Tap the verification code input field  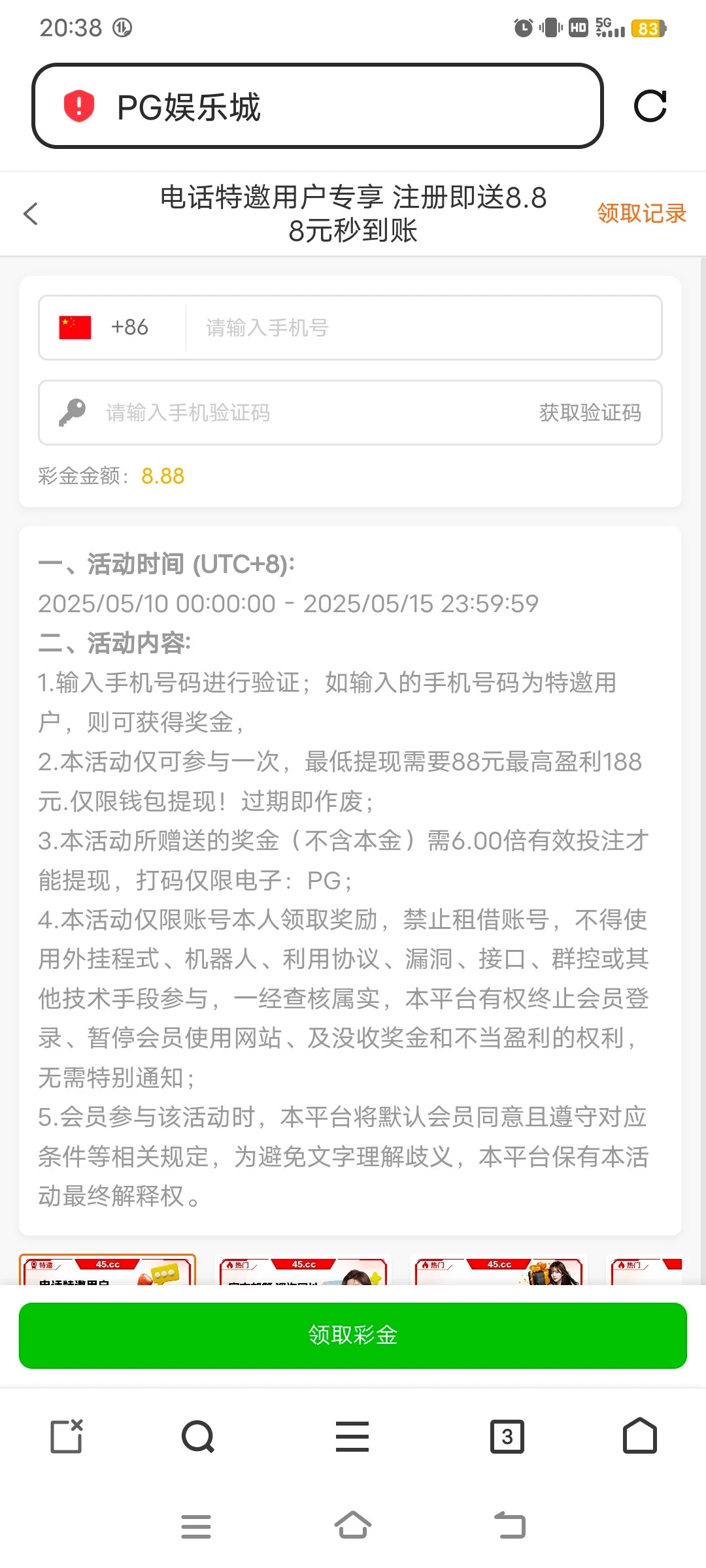click(x=294, y=413)
